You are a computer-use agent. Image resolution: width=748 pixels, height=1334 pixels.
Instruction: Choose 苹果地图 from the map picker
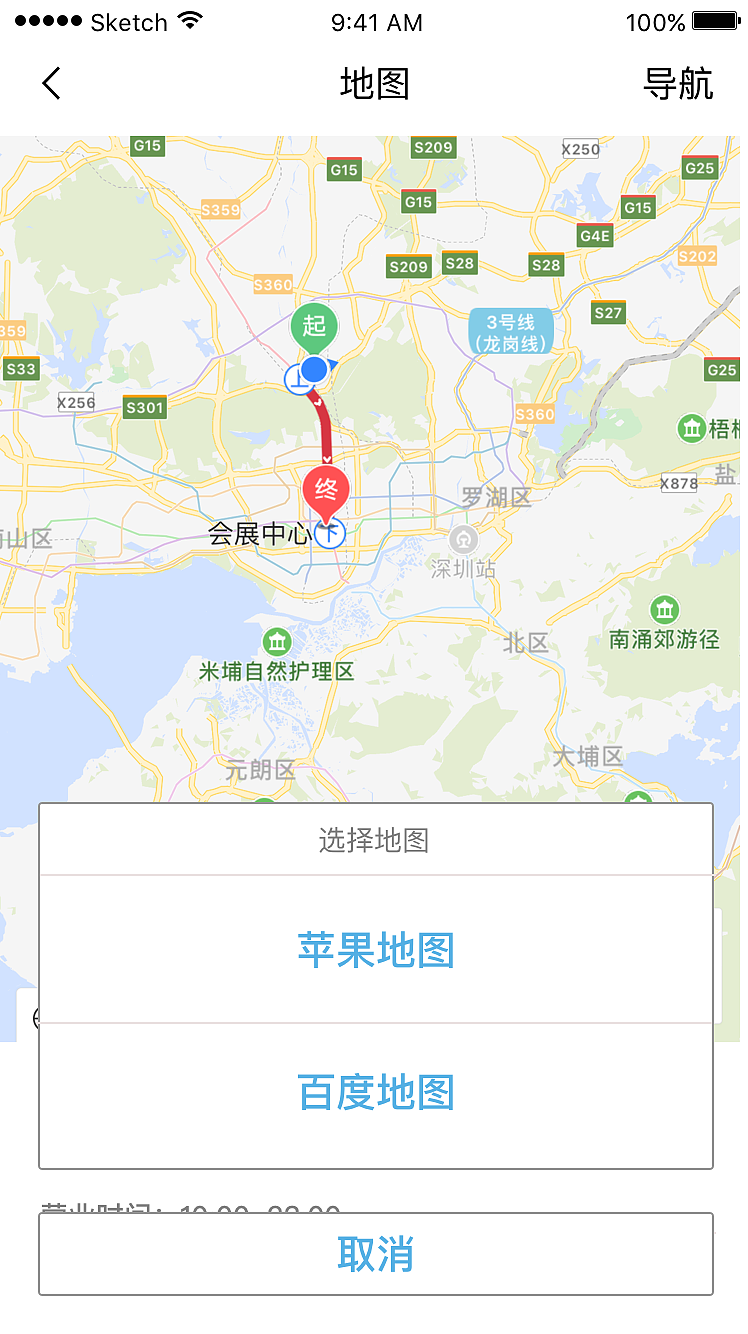374,950
